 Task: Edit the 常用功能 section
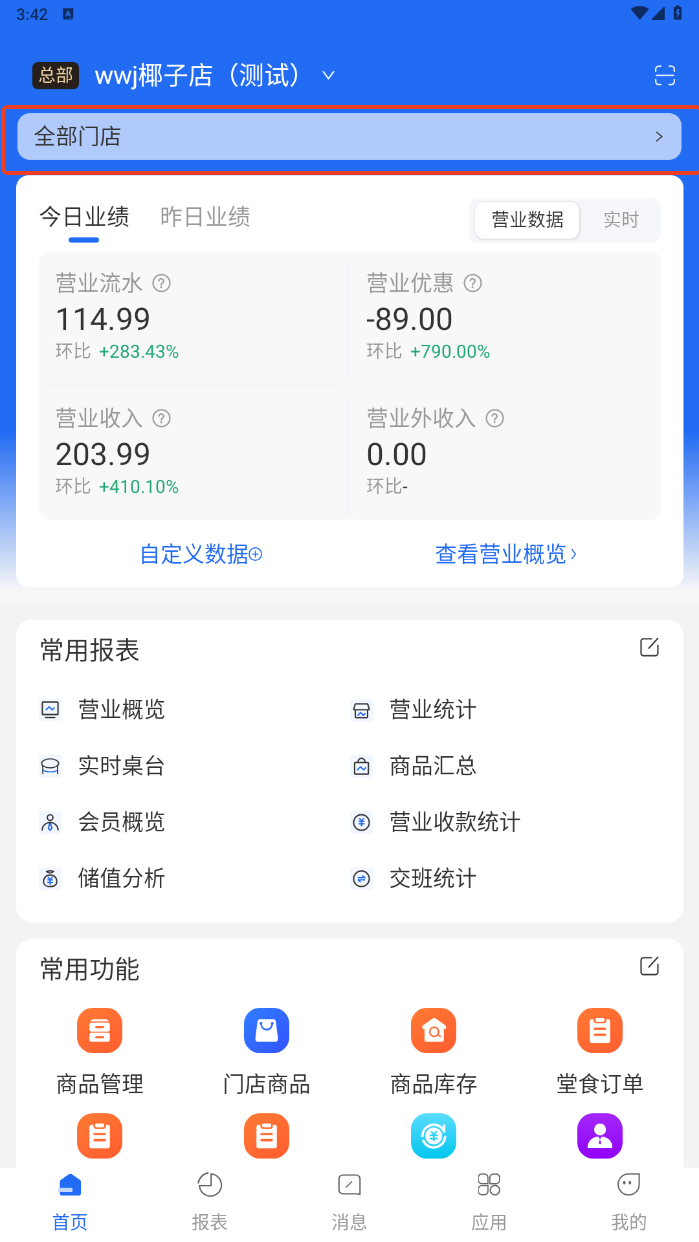tap(649, 966)
